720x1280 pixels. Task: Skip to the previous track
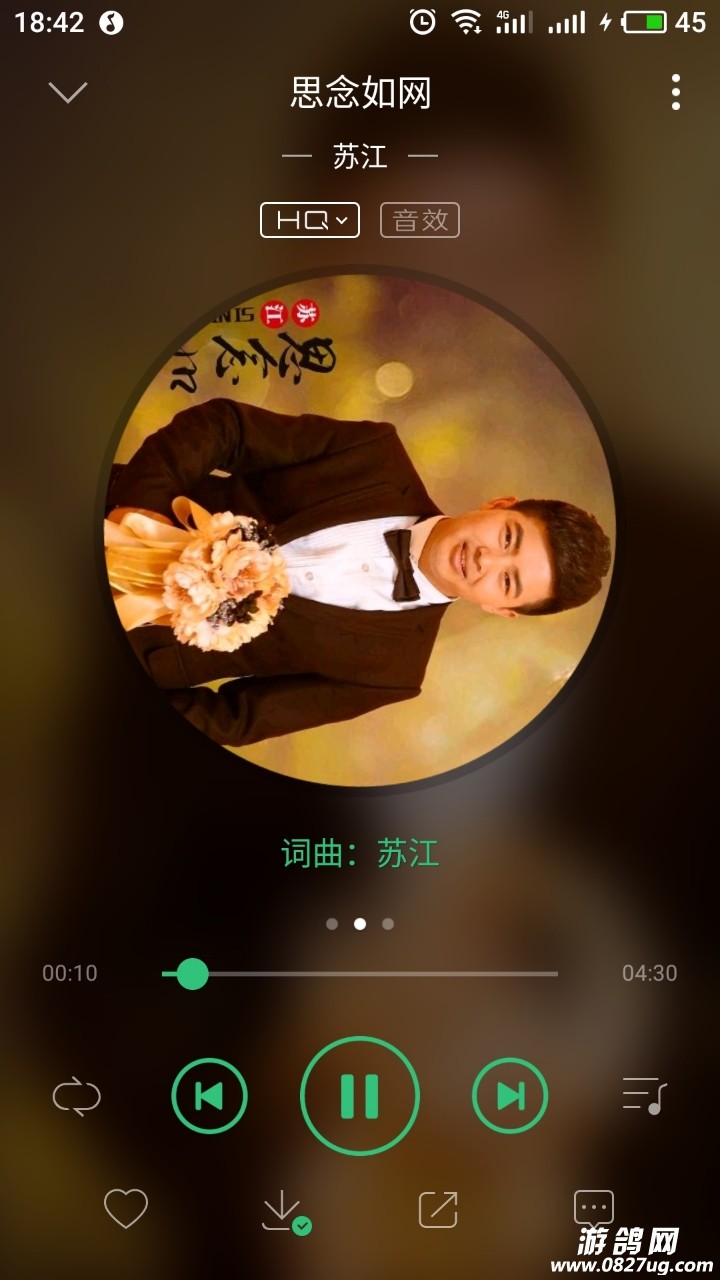[209, 1096]
